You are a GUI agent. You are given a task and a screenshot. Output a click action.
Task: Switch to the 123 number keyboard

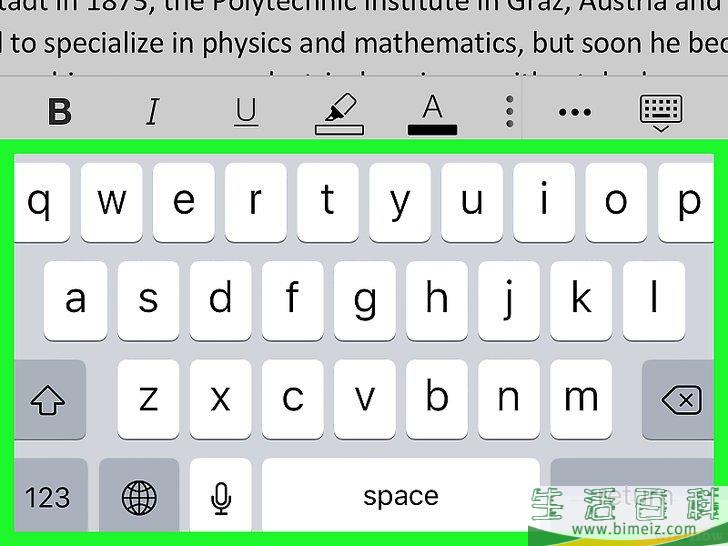coord(47,496)
